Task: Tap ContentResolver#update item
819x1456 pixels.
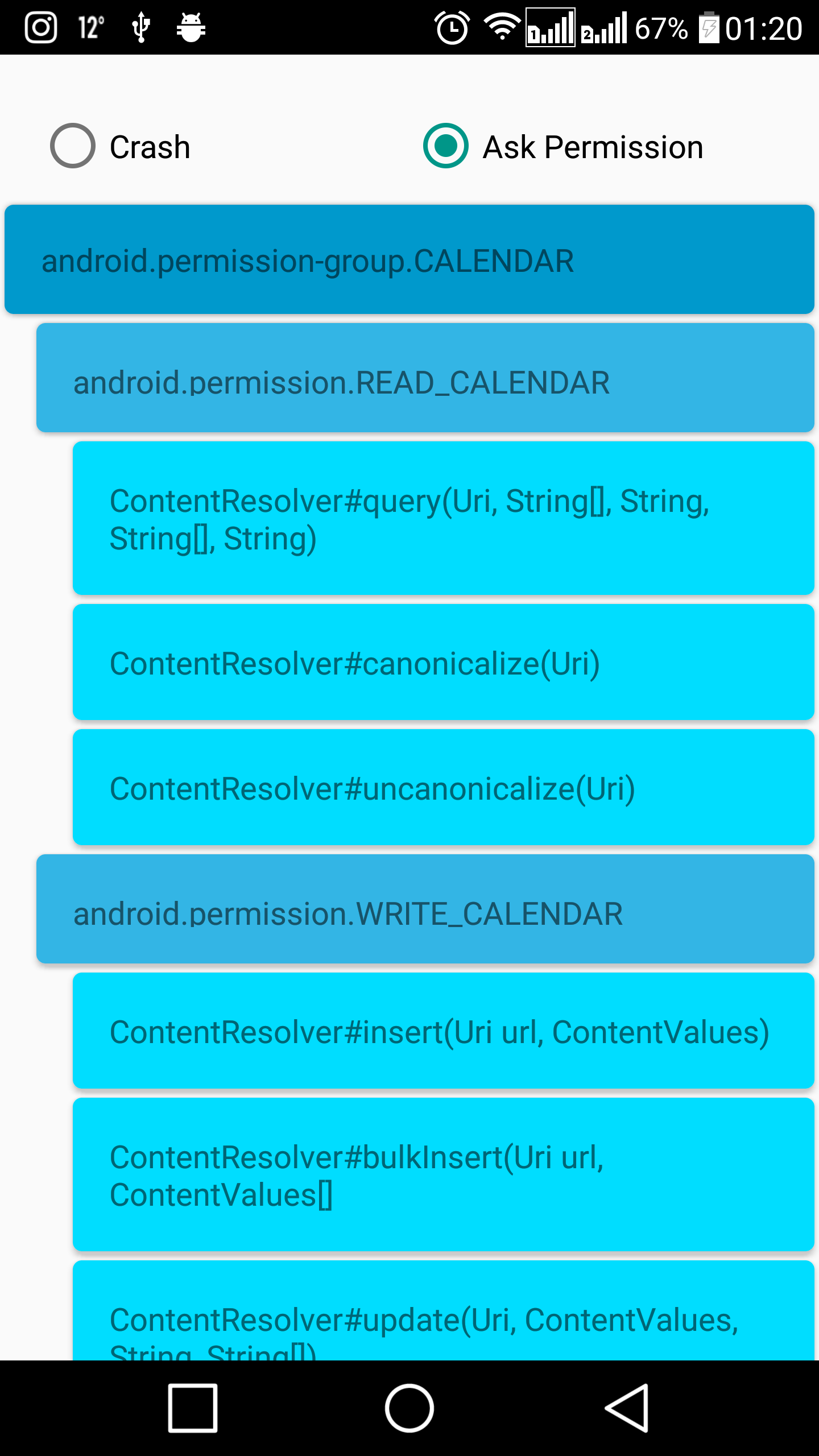Action: click(444, 1310)
